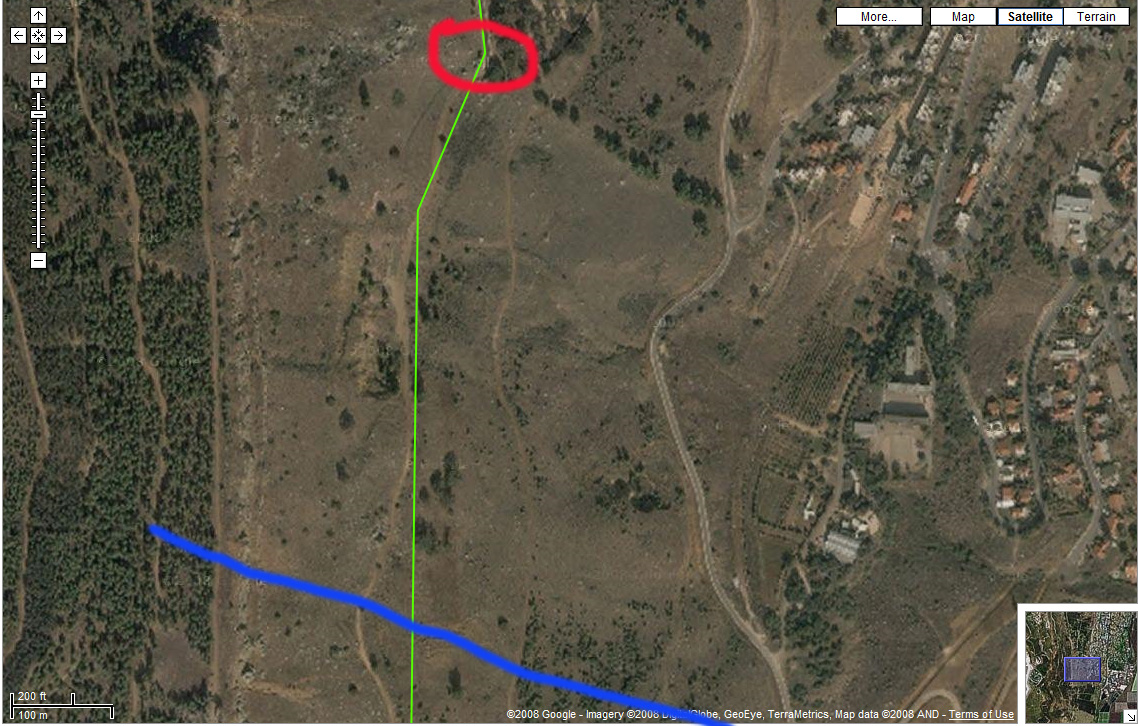Open the More... map options
The width and height of the screenshot is (1138, 726).
pyautogui.click(x=878, y=17)
